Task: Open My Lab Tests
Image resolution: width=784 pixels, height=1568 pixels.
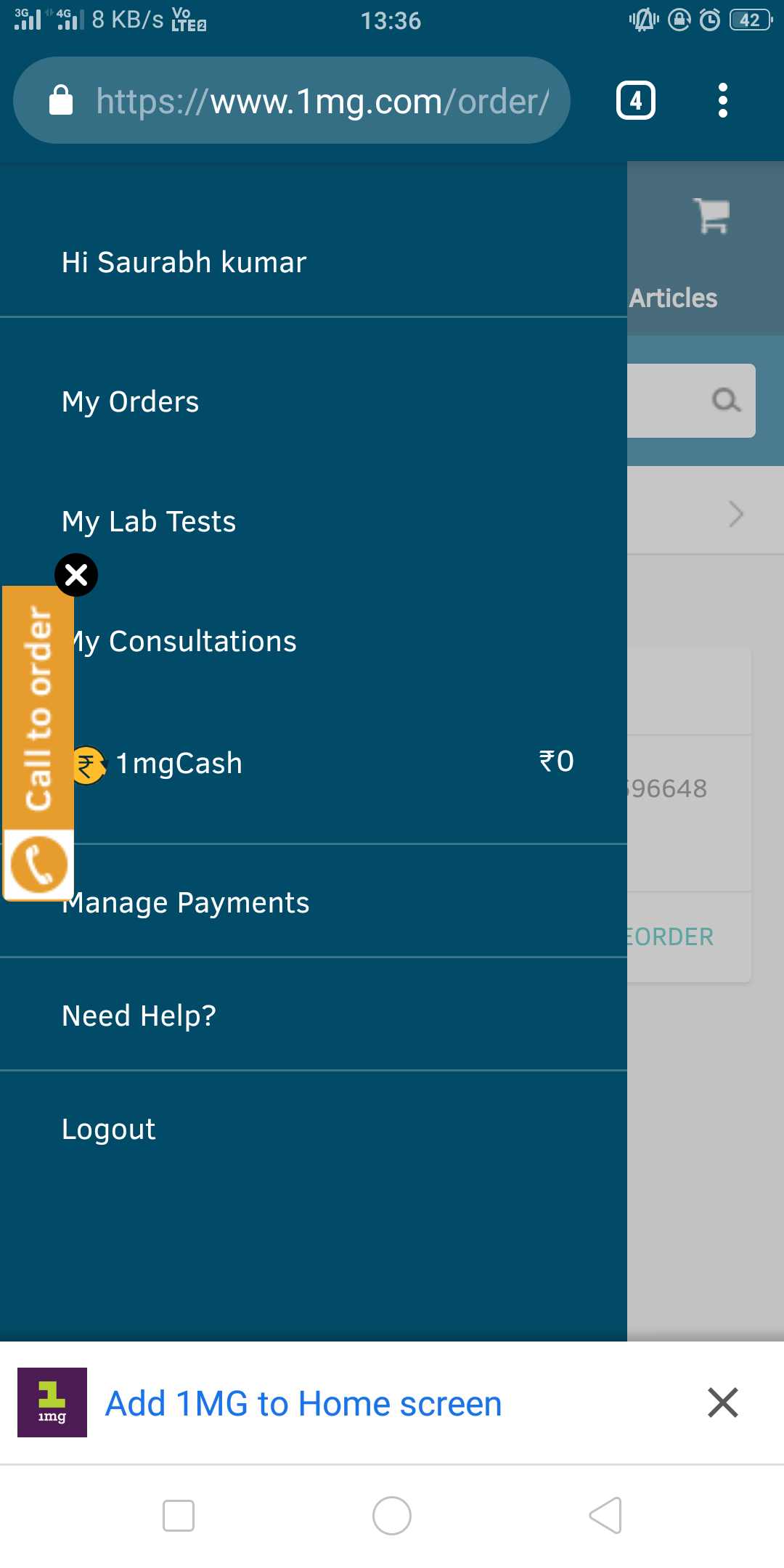Action: [149, 521]
